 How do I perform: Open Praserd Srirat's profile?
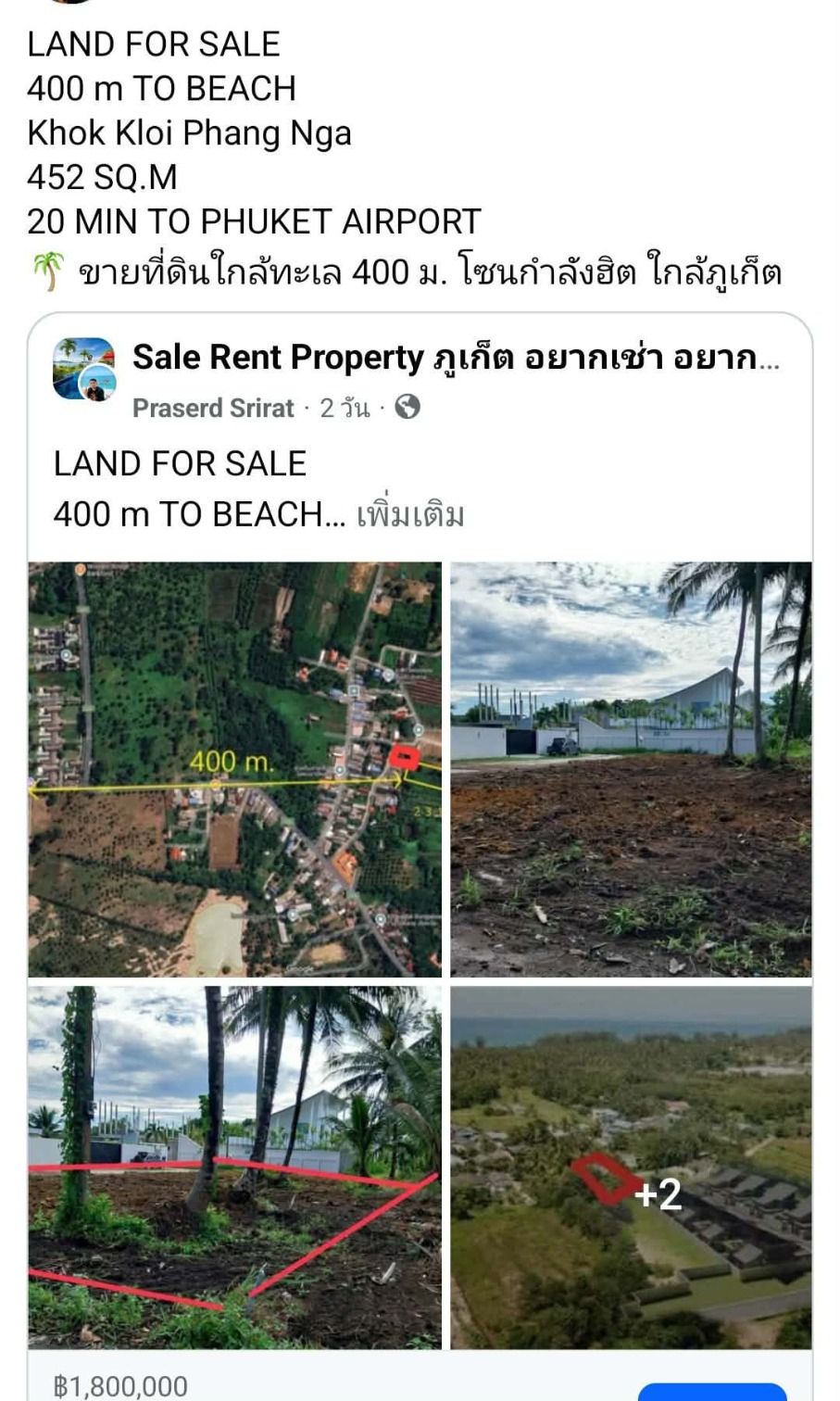(213, 409)
